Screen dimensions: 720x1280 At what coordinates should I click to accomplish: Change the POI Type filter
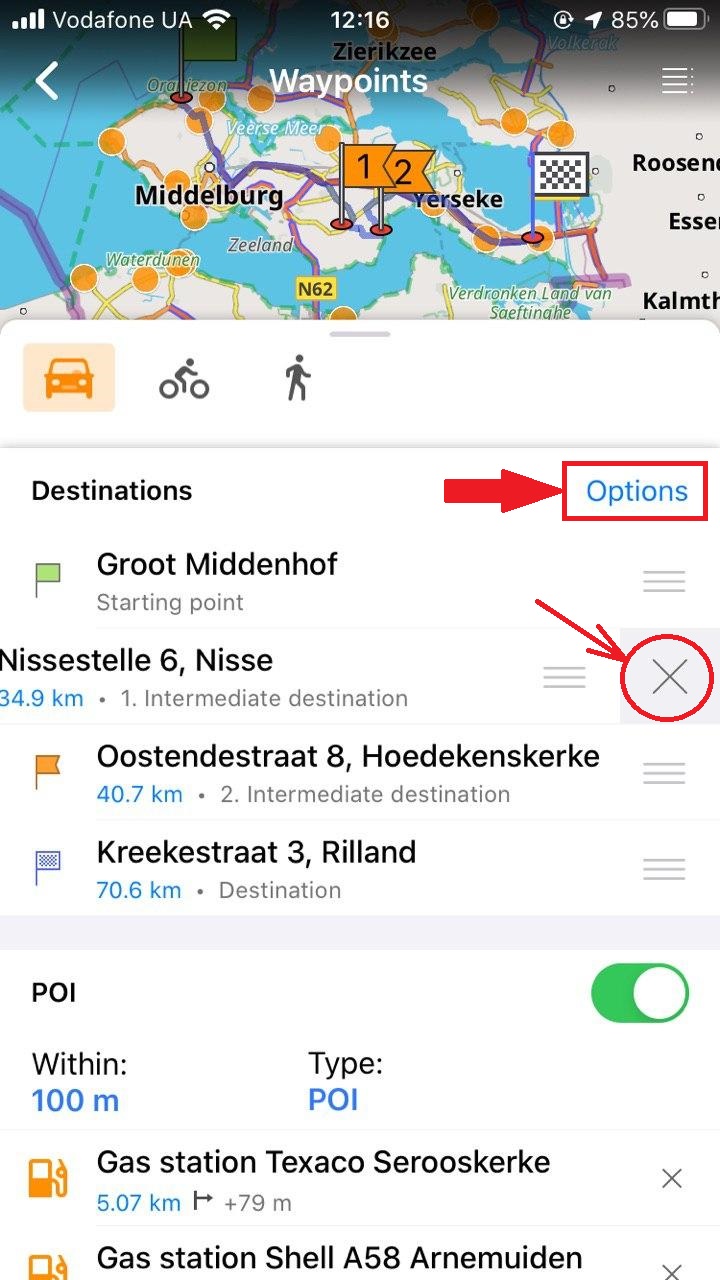(x=333, y=1100)
